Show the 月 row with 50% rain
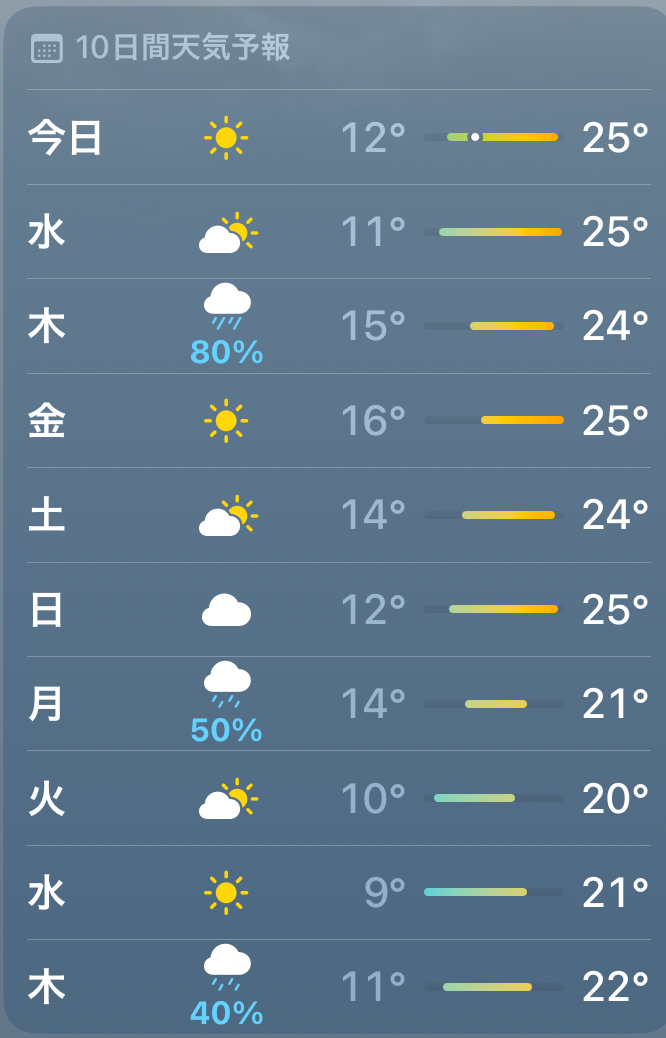 [338, 704]
